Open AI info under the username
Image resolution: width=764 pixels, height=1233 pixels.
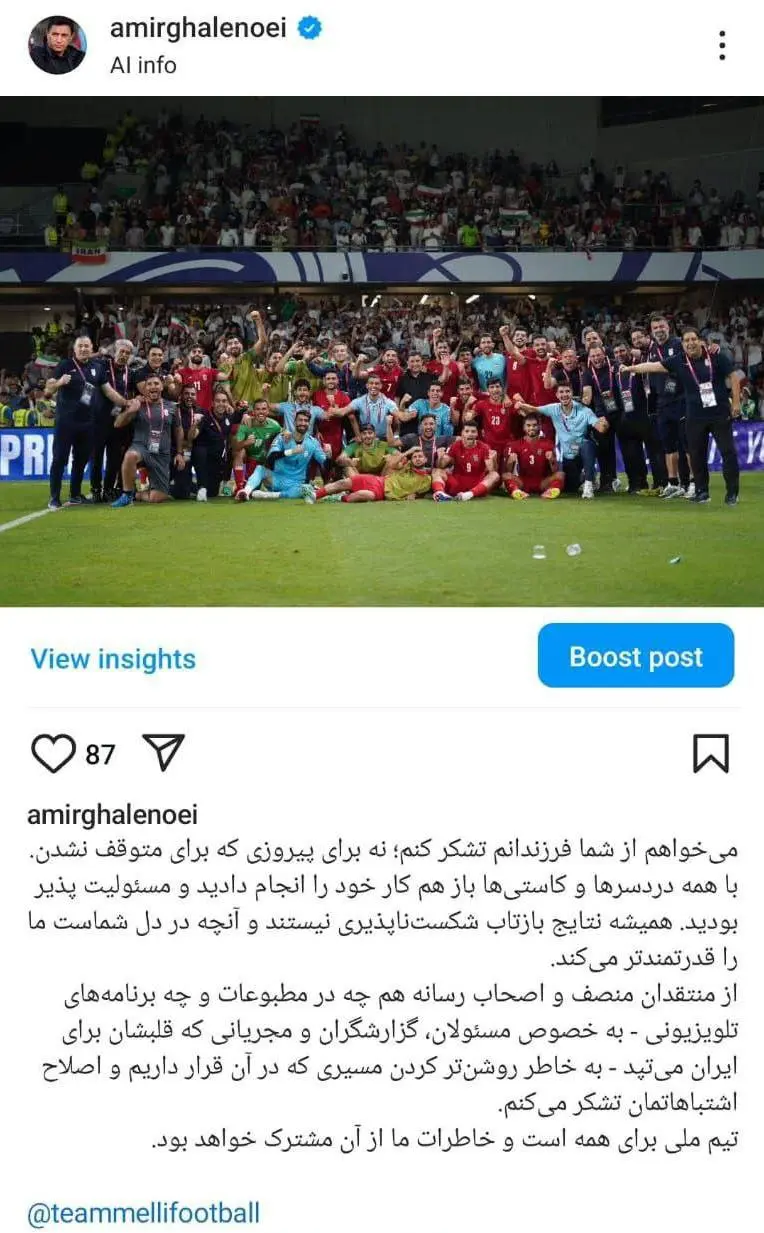(143, 65)
